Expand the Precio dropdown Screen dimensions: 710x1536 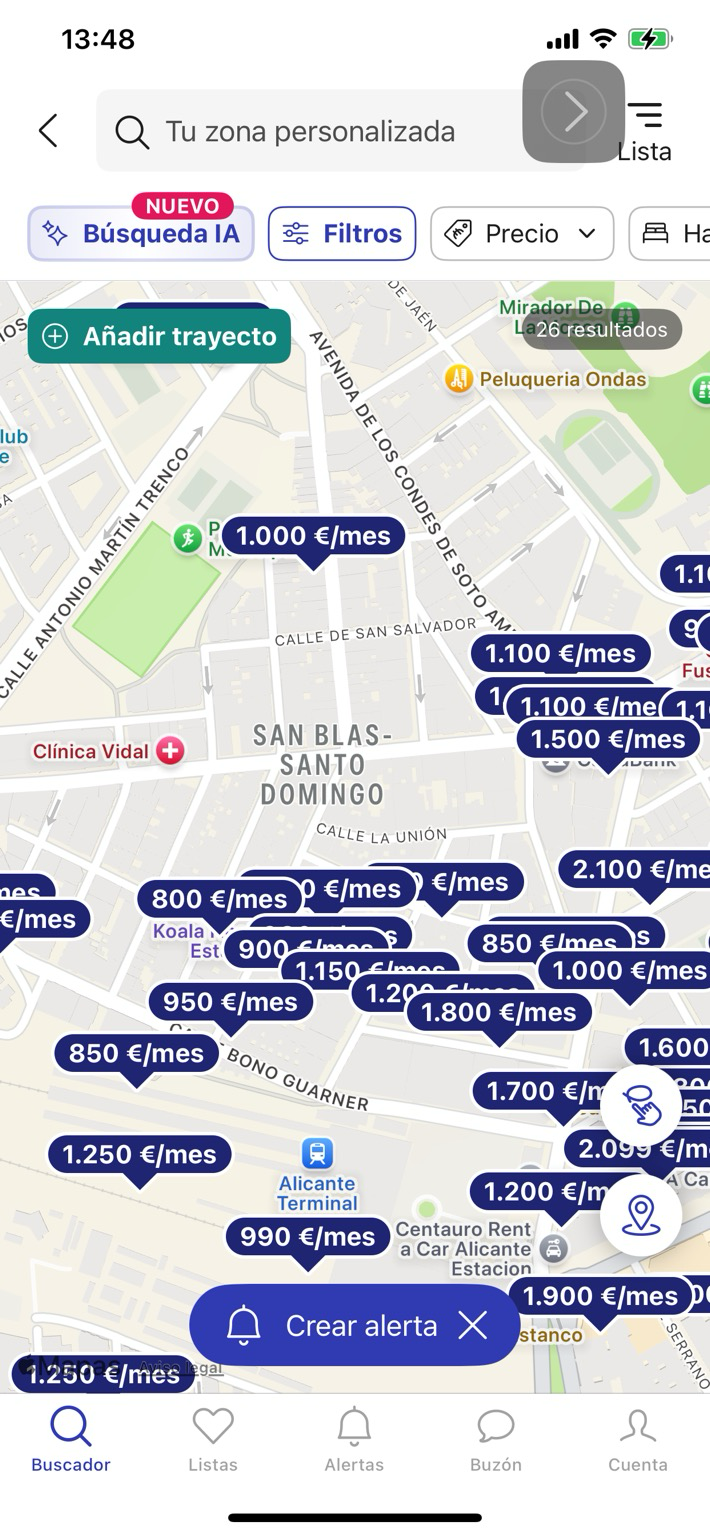click(x=522, y=234)
